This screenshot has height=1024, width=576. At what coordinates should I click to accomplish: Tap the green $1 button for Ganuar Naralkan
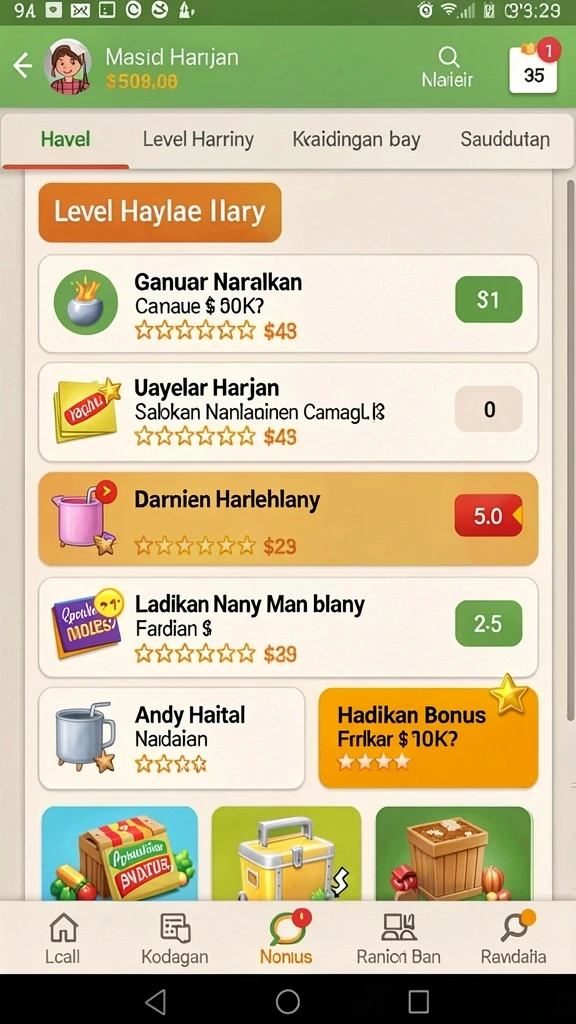click(x=488, y=300)
